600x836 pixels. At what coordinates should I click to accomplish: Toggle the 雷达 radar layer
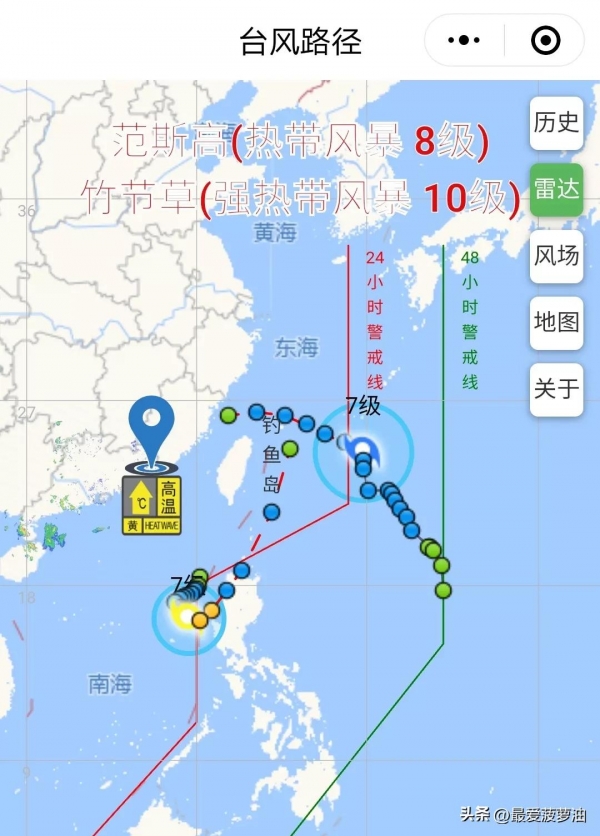pos(556,189)
